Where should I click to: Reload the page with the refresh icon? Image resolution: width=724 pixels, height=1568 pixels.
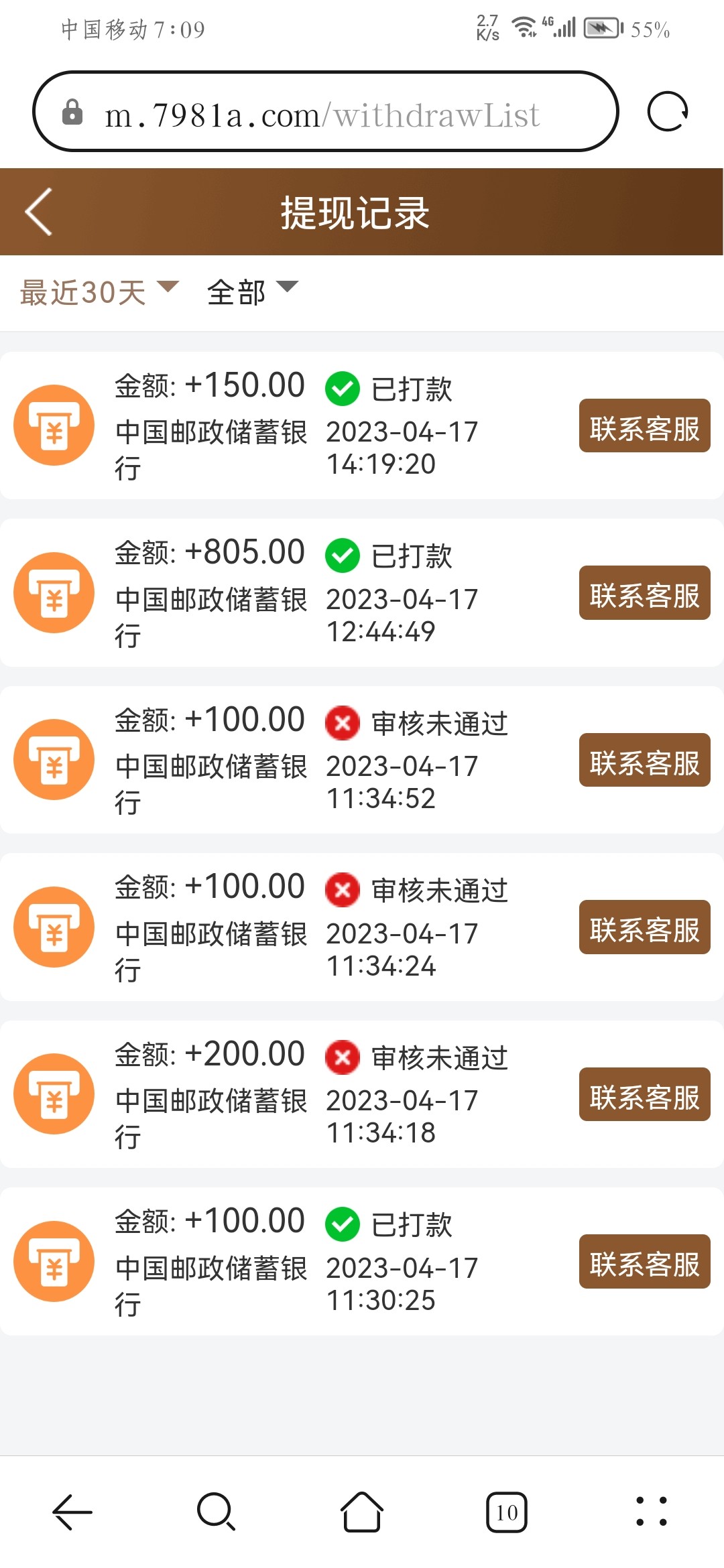coord(667,111)
